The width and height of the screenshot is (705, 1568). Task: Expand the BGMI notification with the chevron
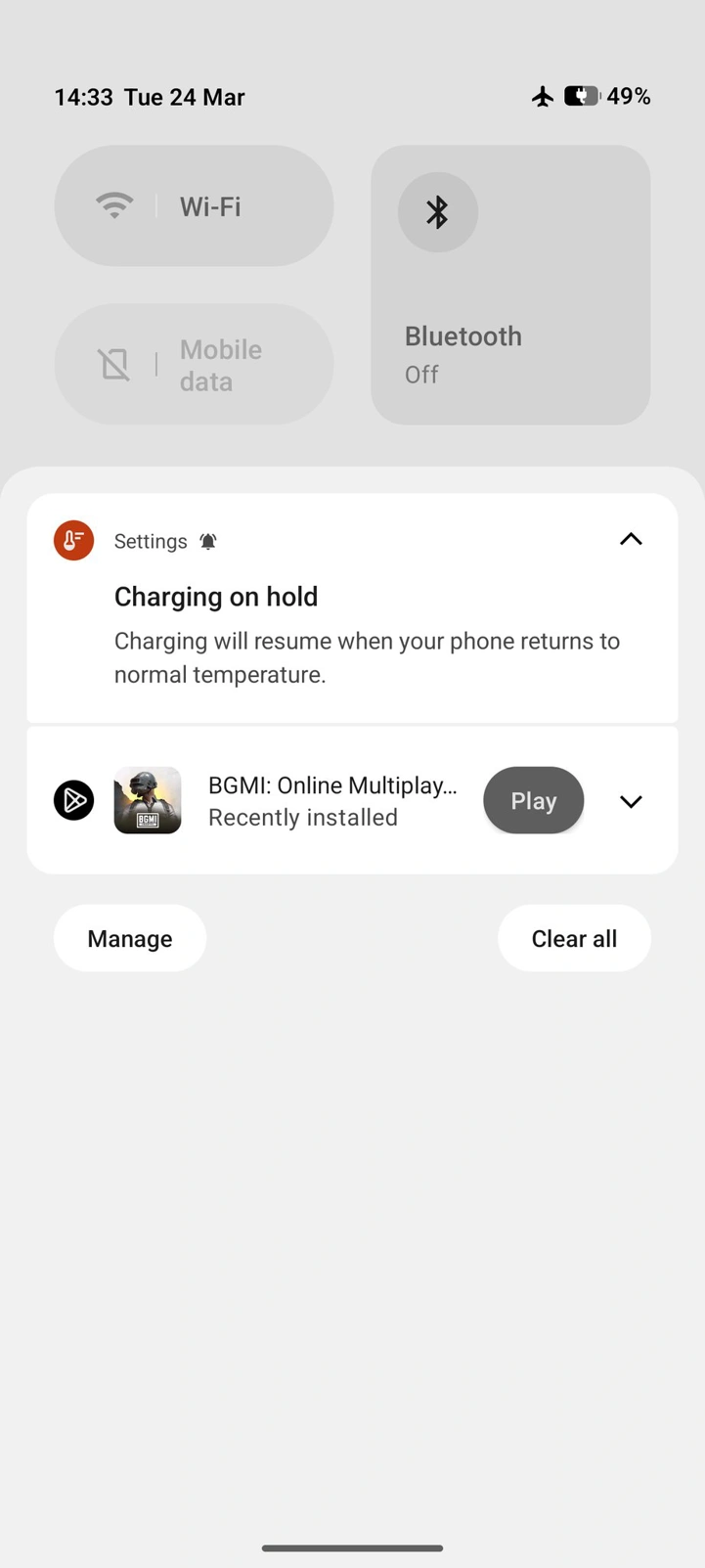631,801
